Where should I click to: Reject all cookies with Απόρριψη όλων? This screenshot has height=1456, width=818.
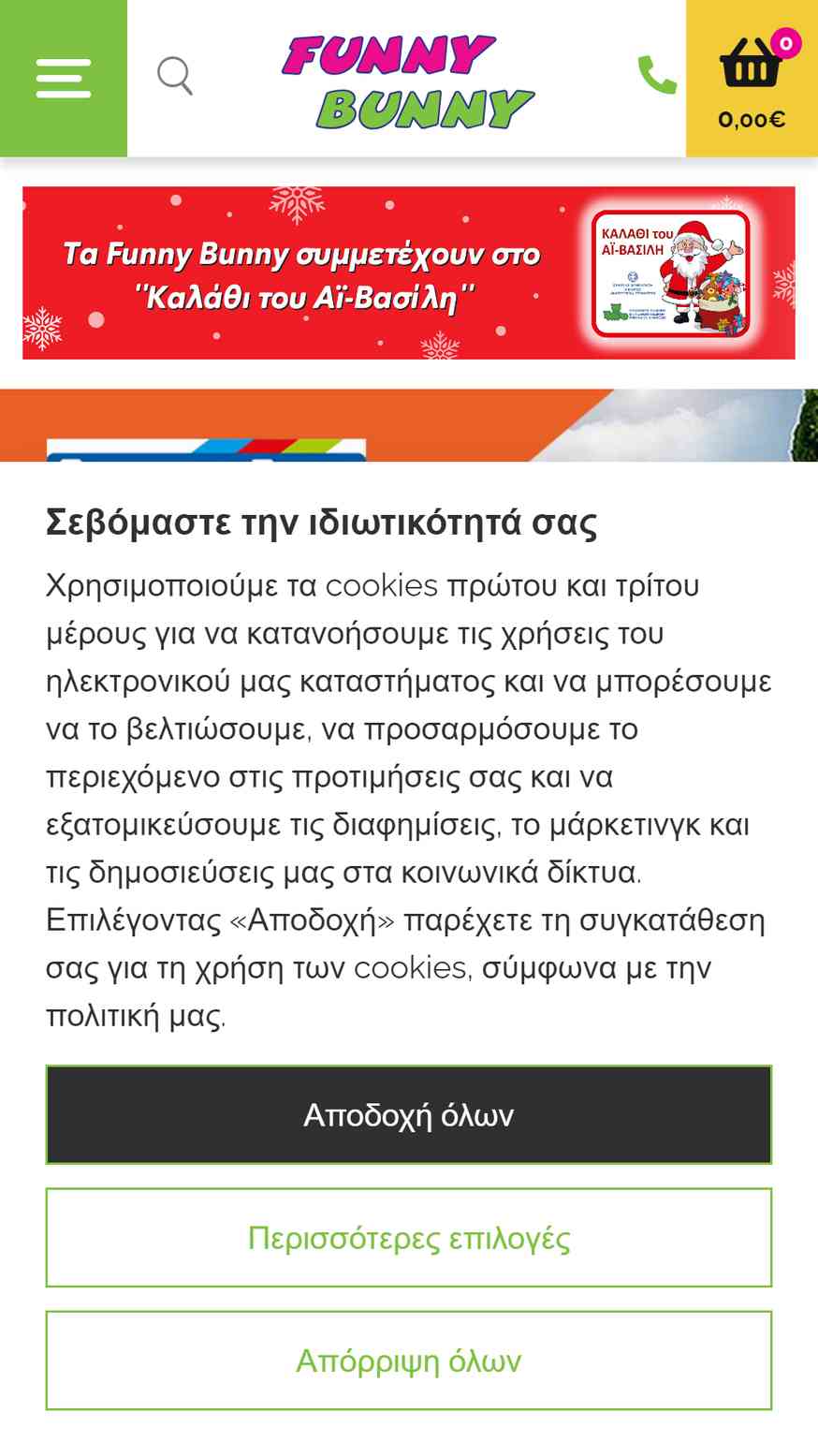[409, 1360]
